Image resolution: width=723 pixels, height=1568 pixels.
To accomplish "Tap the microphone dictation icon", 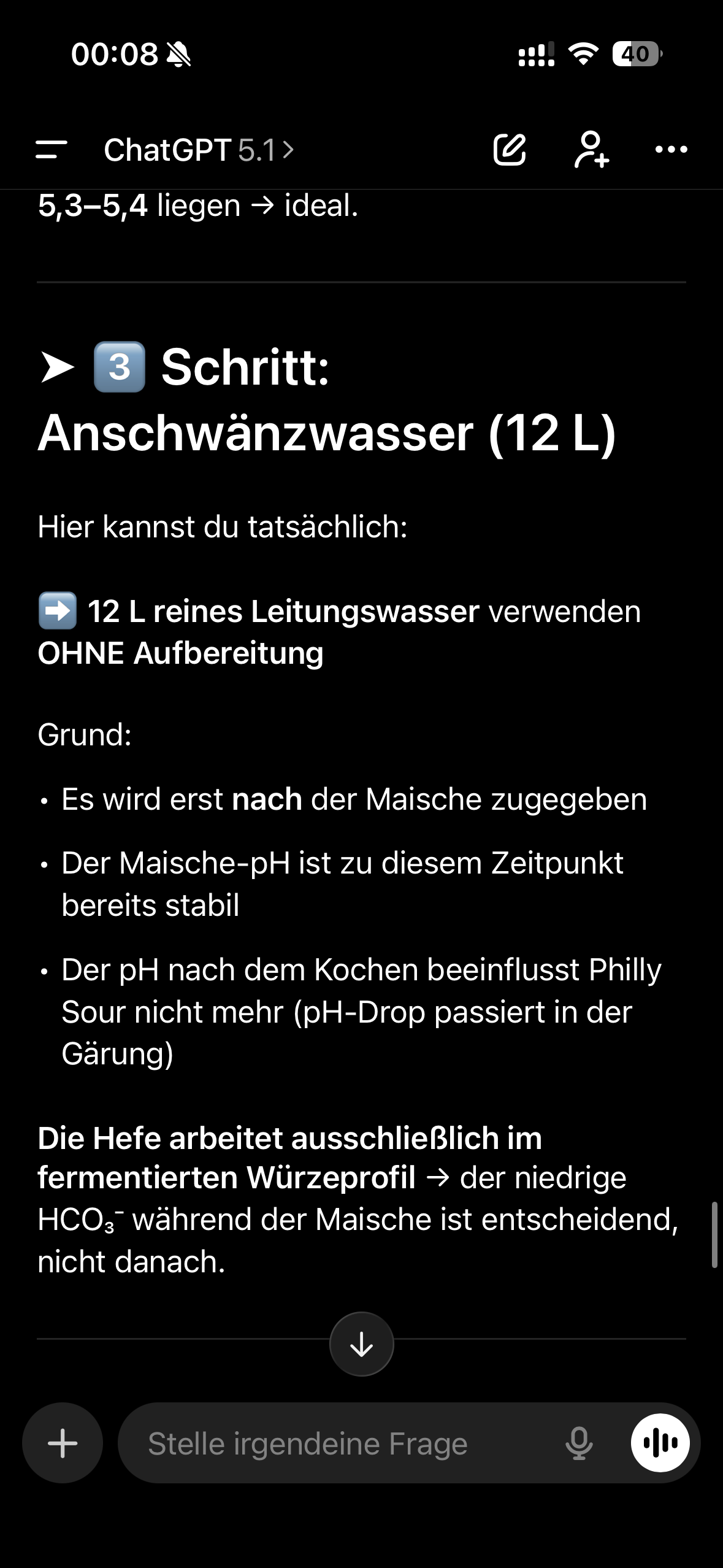I will pyautogui.click(x=578, y=1443).
